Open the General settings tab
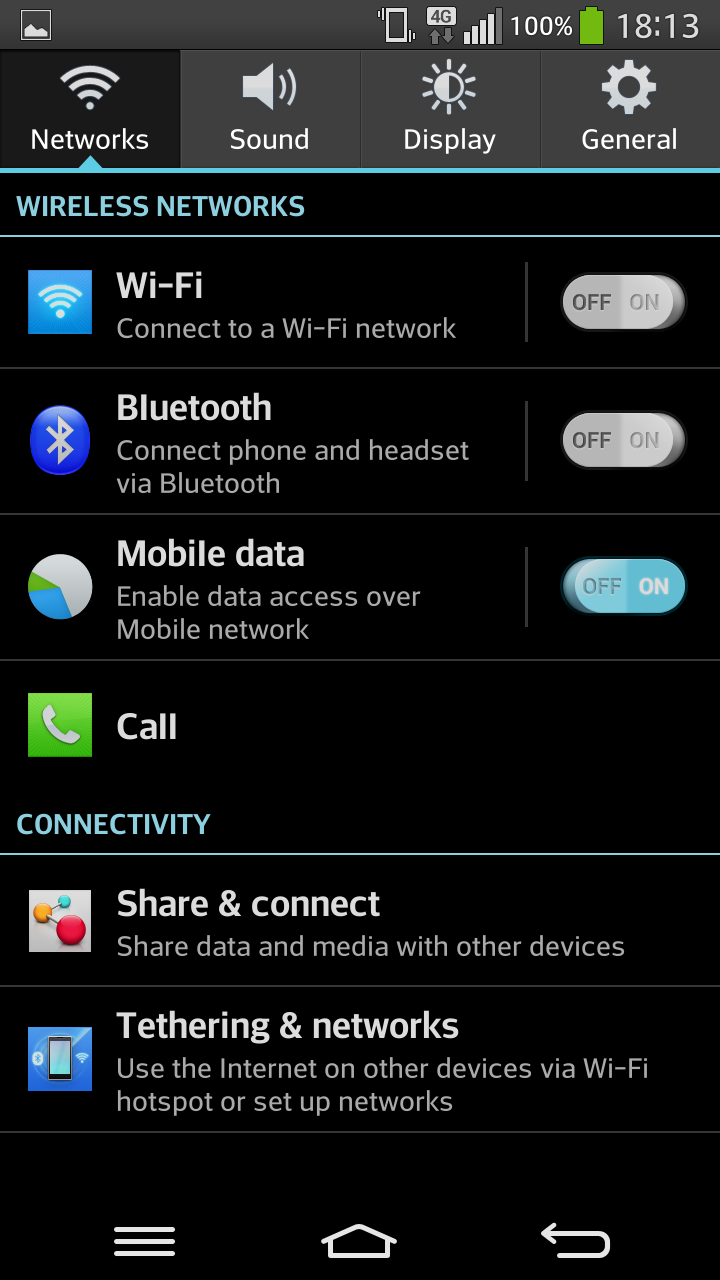The width and height of the screenshot is (720, 1280). coord(630,109)
